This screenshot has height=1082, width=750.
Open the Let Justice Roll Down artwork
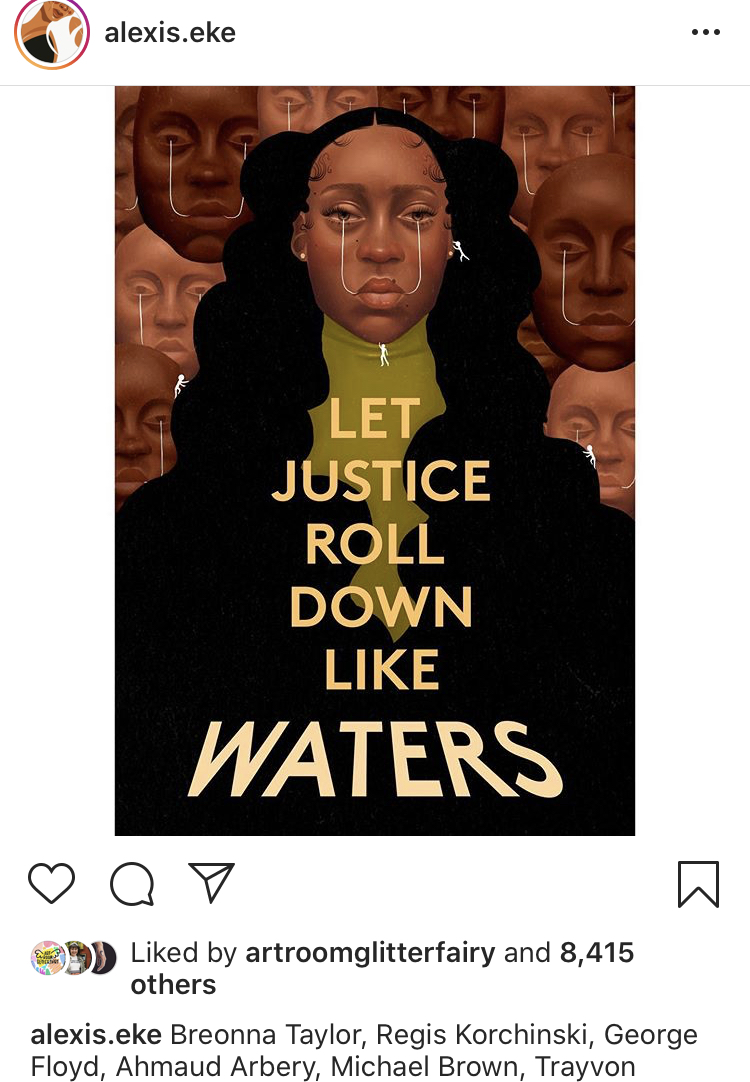(375, 460)
